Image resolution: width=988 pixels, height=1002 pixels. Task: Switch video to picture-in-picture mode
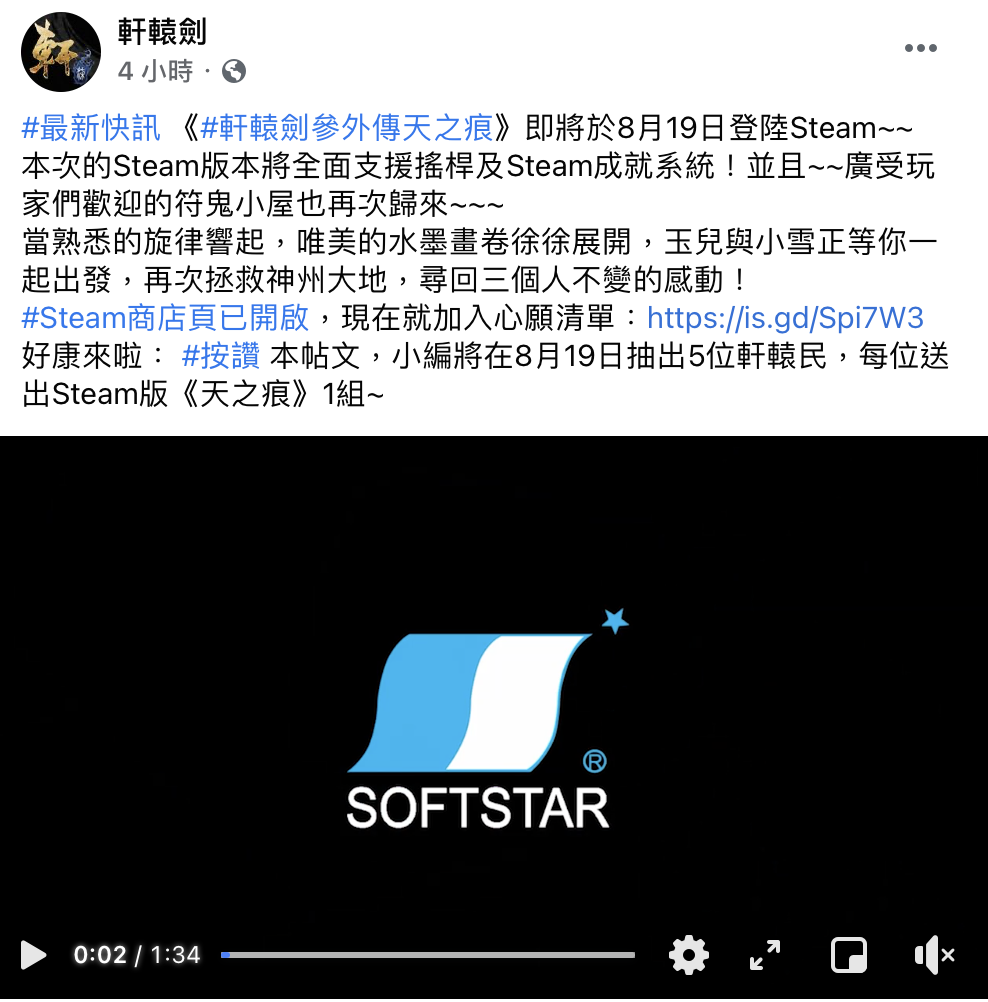coord(849,955)
